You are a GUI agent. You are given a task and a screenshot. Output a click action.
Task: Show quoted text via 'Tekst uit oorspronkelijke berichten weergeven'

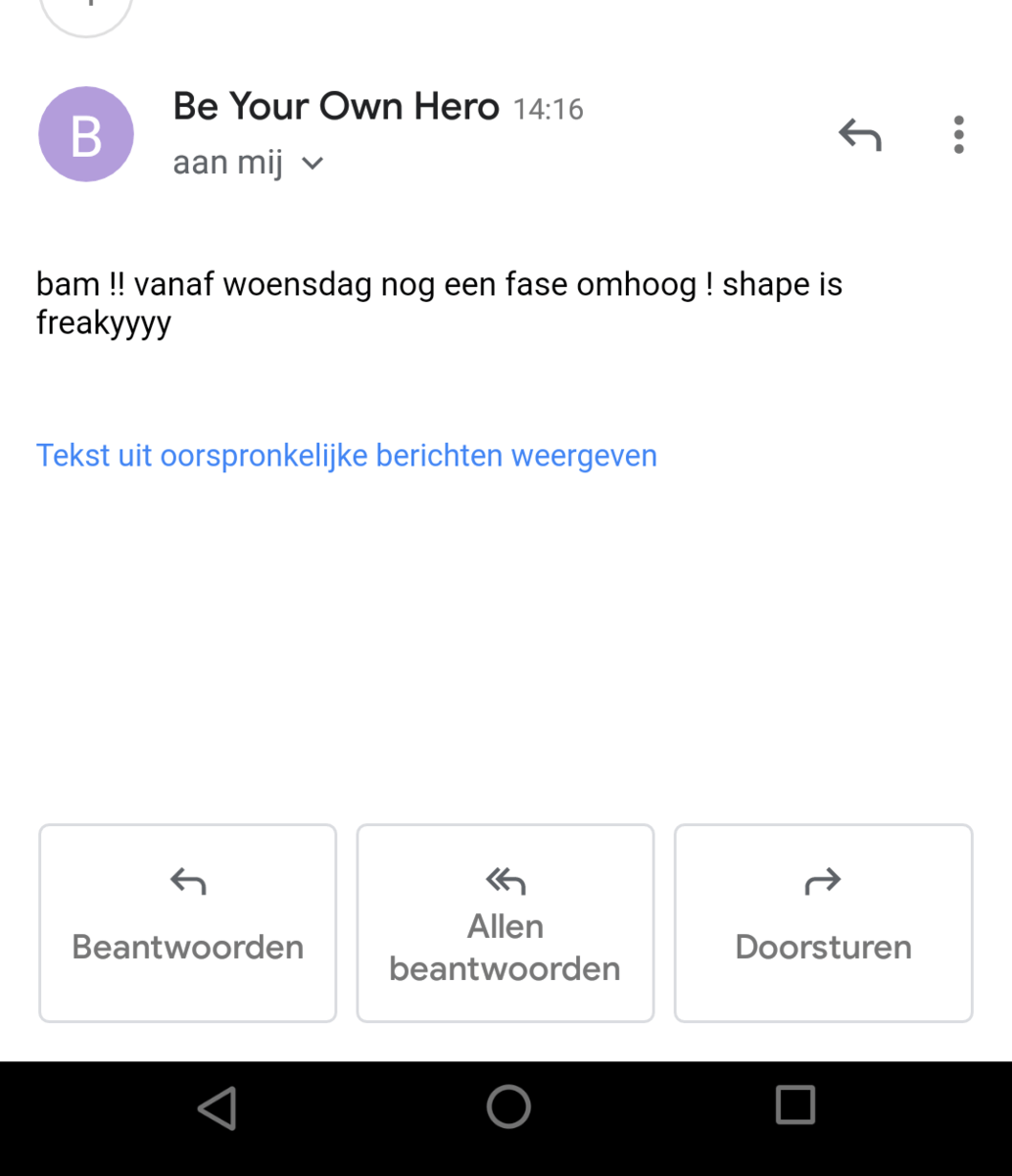(346, 455)
